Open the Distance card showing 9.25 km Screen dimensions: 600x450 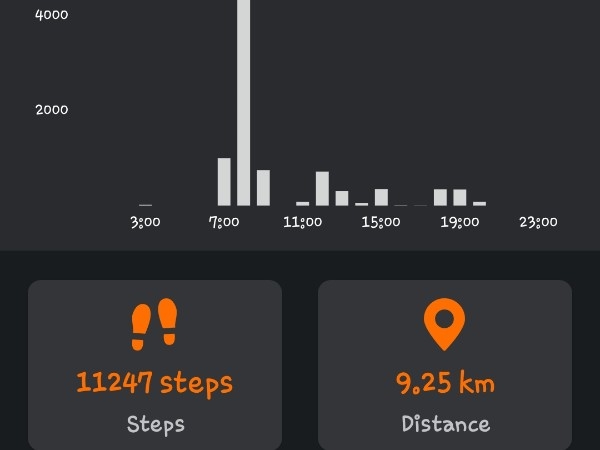(445, 366)
